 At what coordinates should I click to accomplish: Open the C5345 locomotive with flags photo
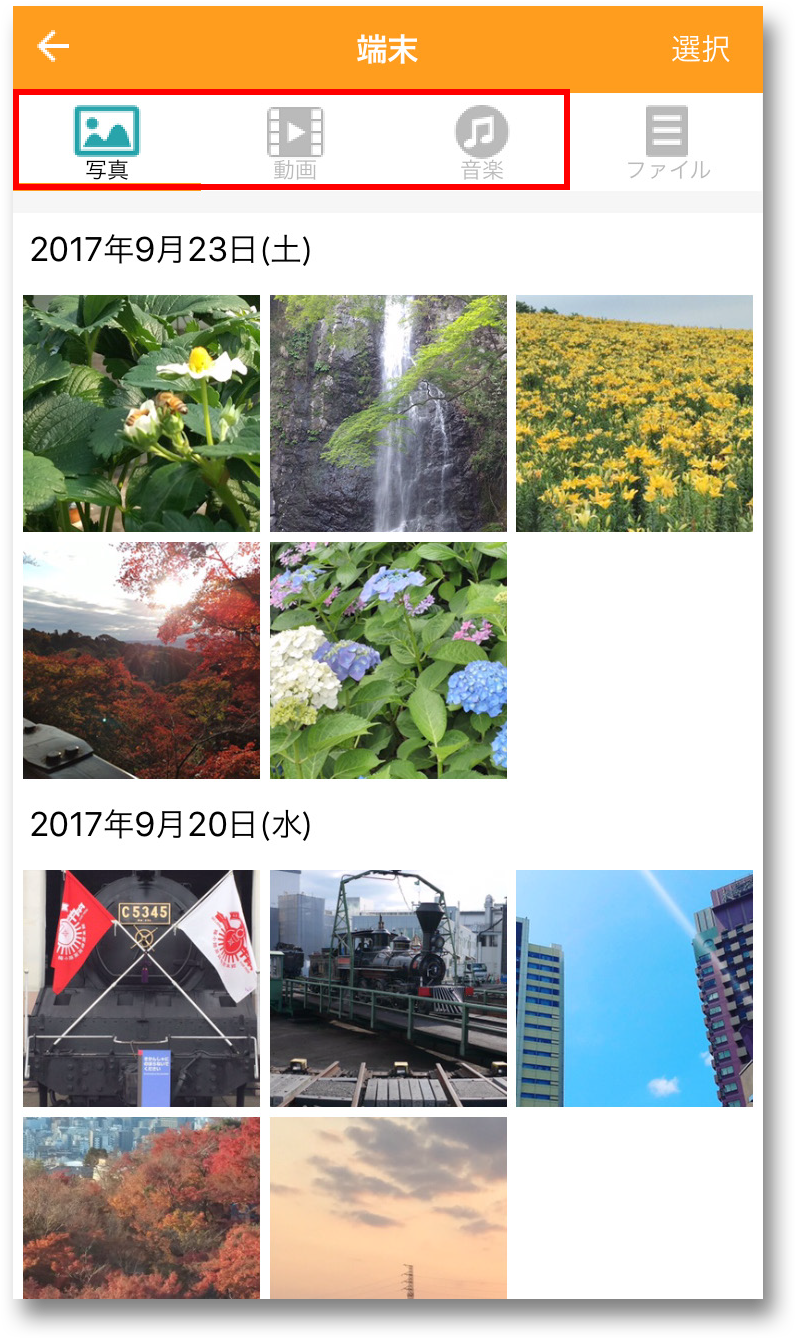[x=141, y=988]
